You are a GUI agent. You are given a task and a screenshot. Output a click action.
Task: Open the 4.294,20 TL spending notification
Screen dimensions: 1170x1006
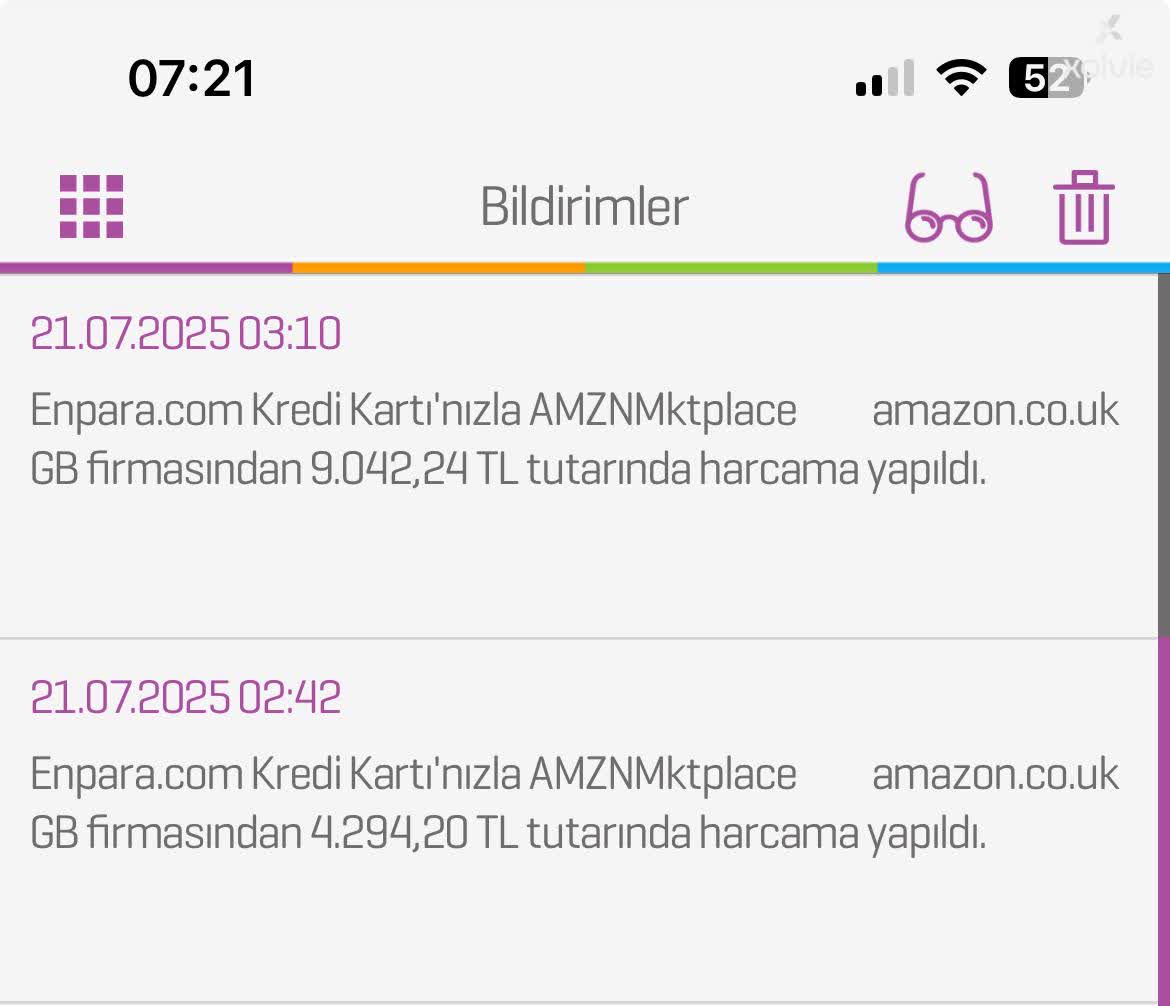(575, 803)
